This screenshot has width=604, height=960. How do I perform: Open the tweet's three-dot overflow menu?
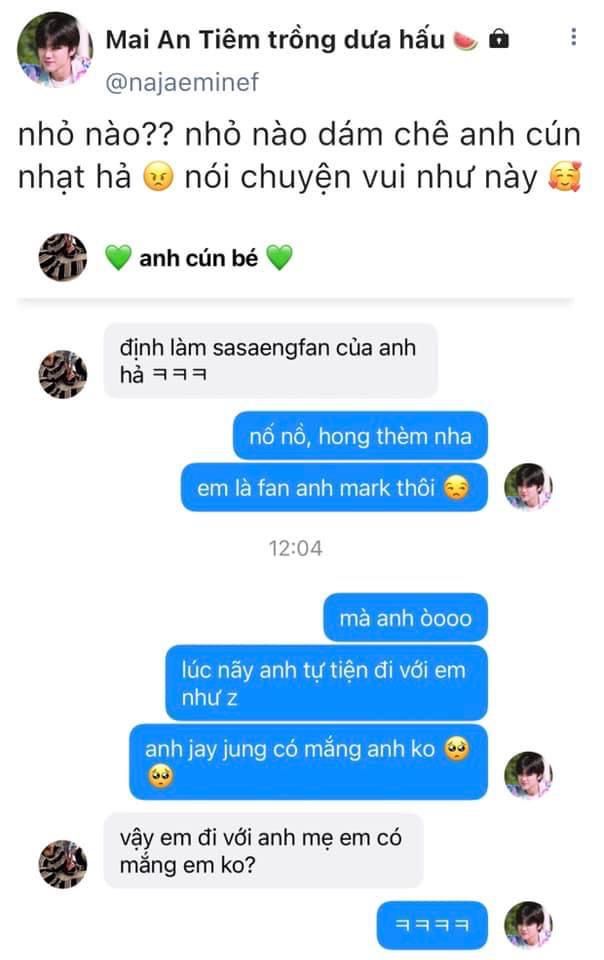point(573,38)
